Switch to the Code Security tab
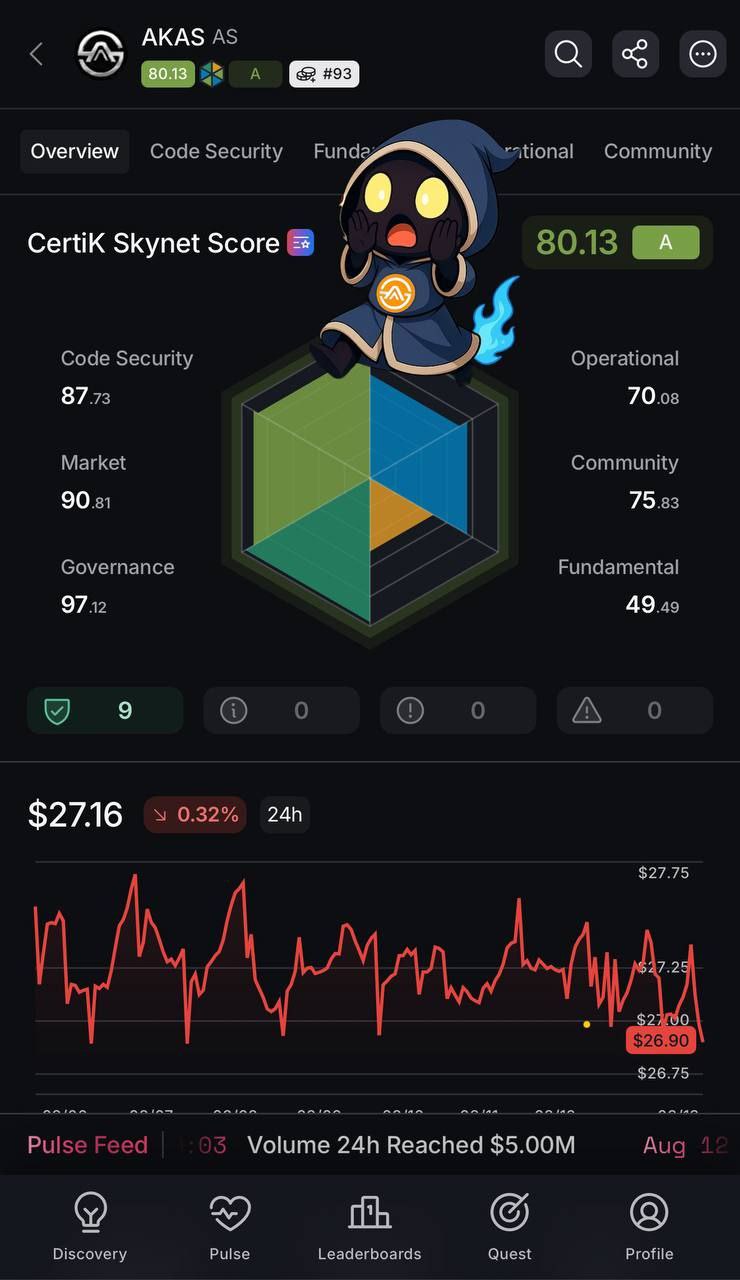 (216, 152)
